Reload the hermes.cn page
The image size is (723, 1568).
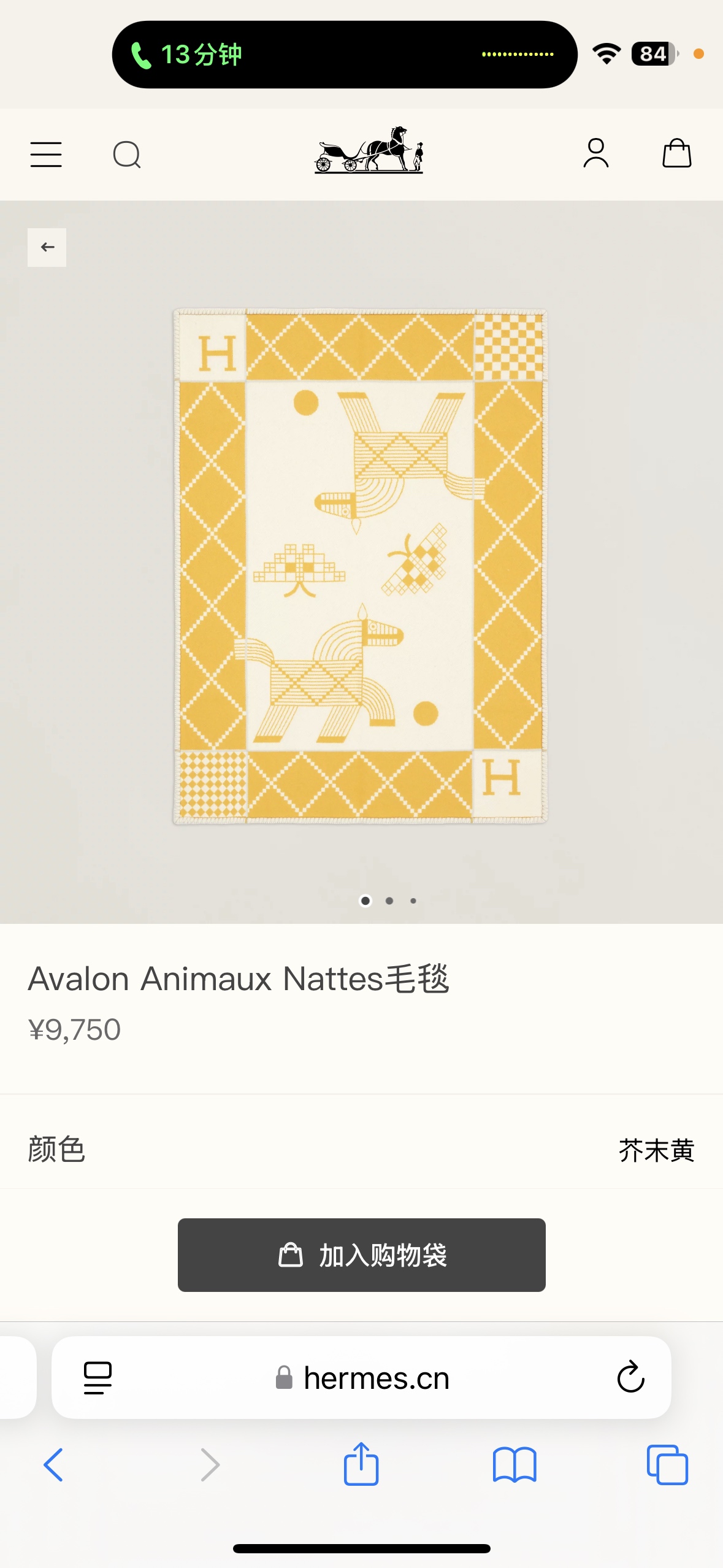tap(630, 1378)
